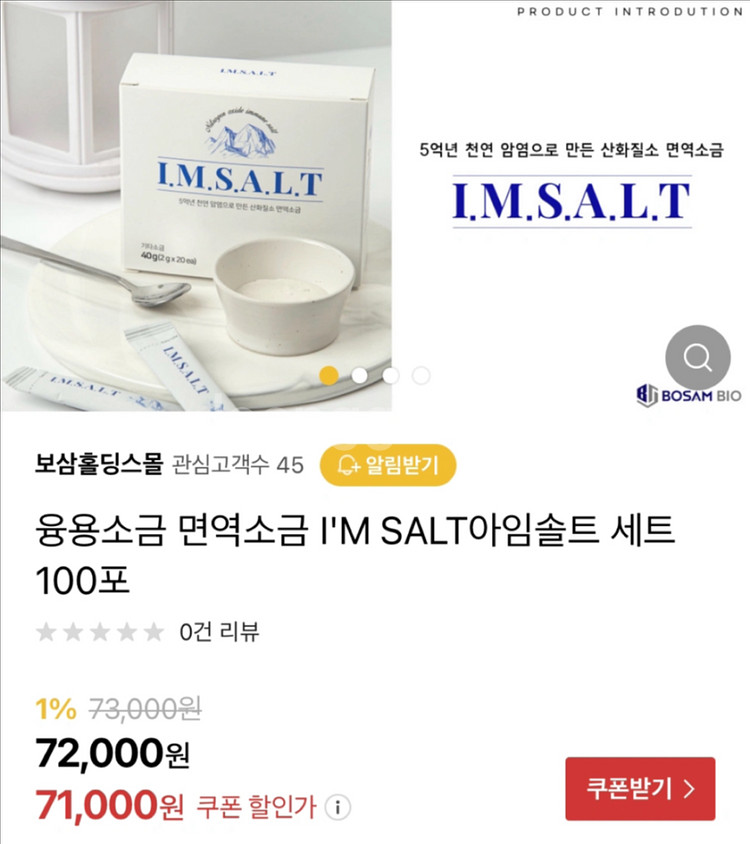View the 0건 리뷰 reviews

(219, 632)
